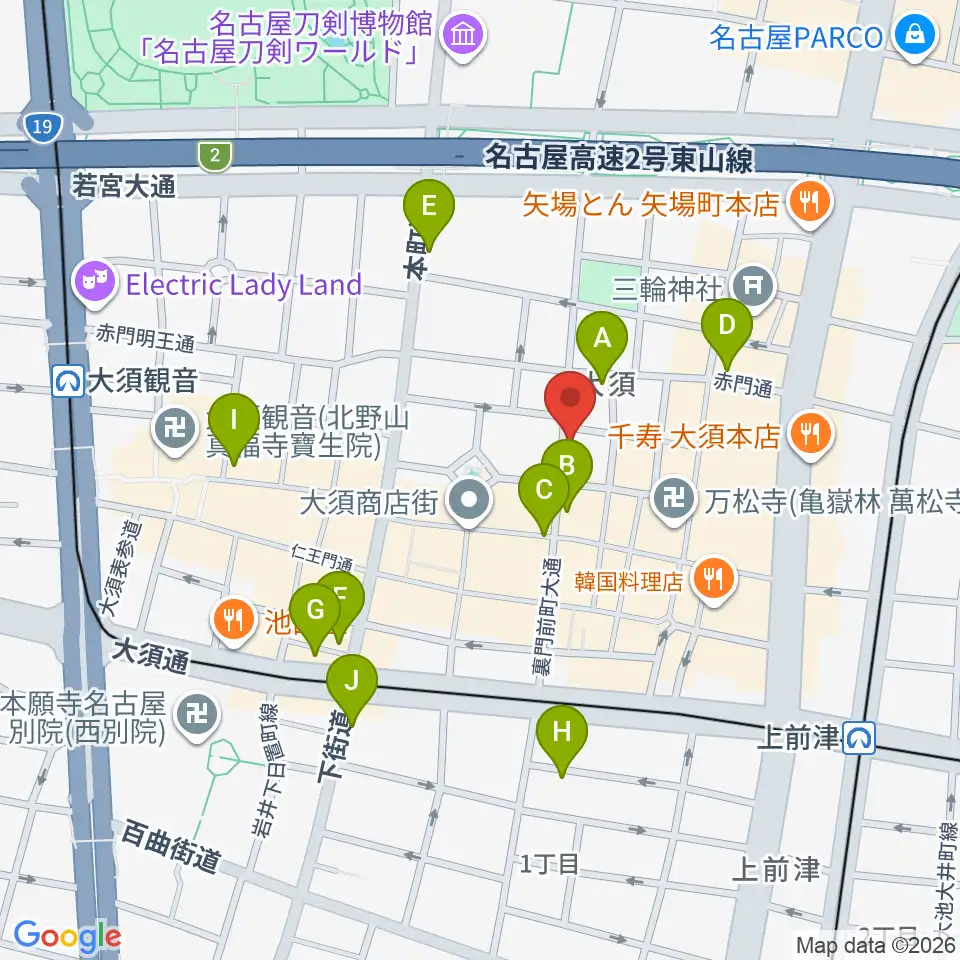
Task: Tap the 矢場とん 矢場町本店 restaurant pin
Action: [x=811, y=203]
